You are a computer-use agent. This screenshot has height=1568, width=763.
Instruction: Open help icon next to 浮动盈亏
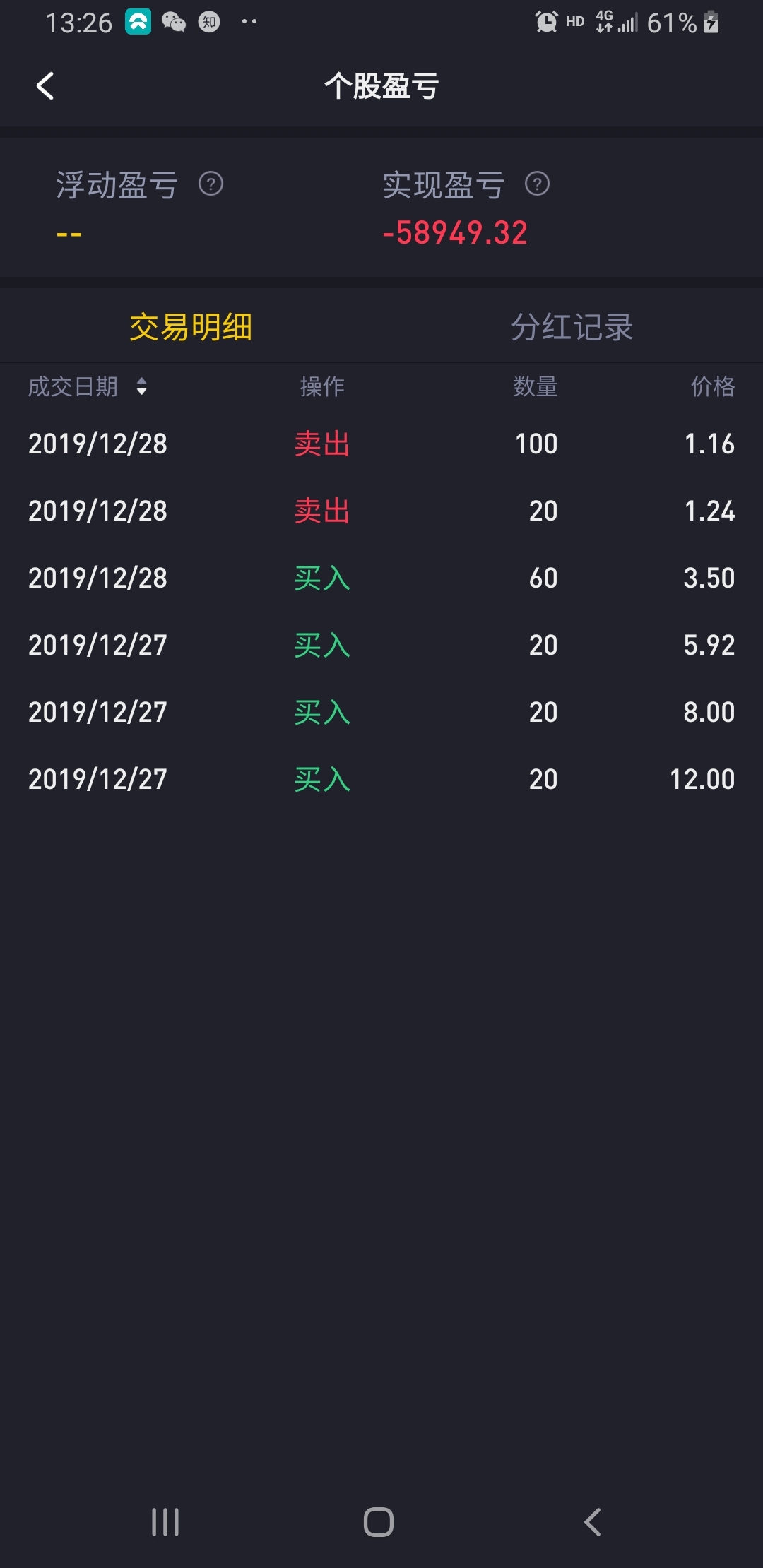(211, 184)
